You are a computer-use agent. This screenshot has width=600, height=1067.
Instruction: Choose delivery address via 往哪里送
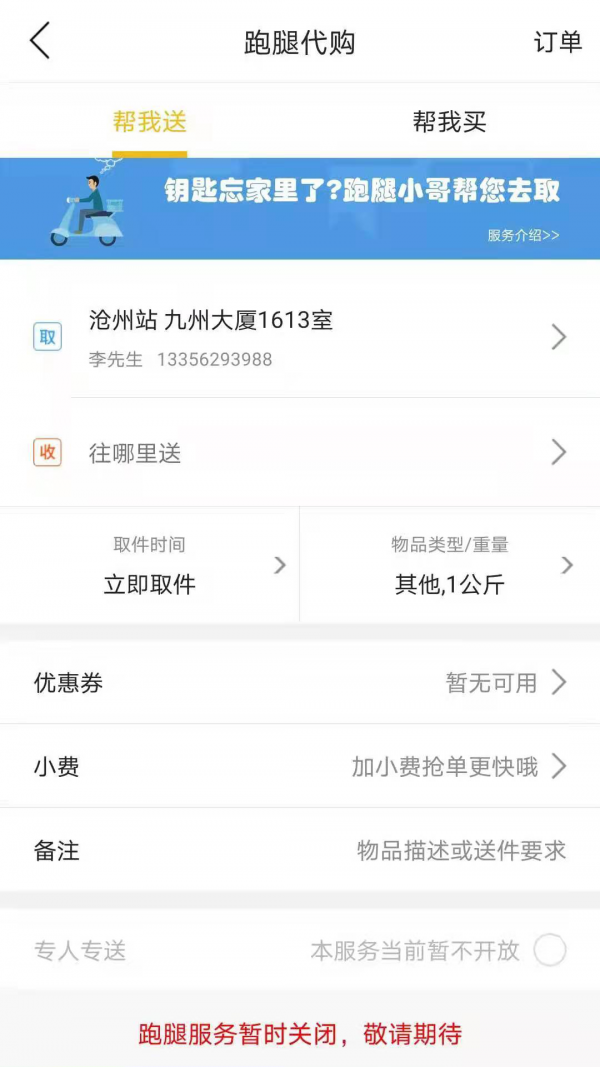[300, 453]
